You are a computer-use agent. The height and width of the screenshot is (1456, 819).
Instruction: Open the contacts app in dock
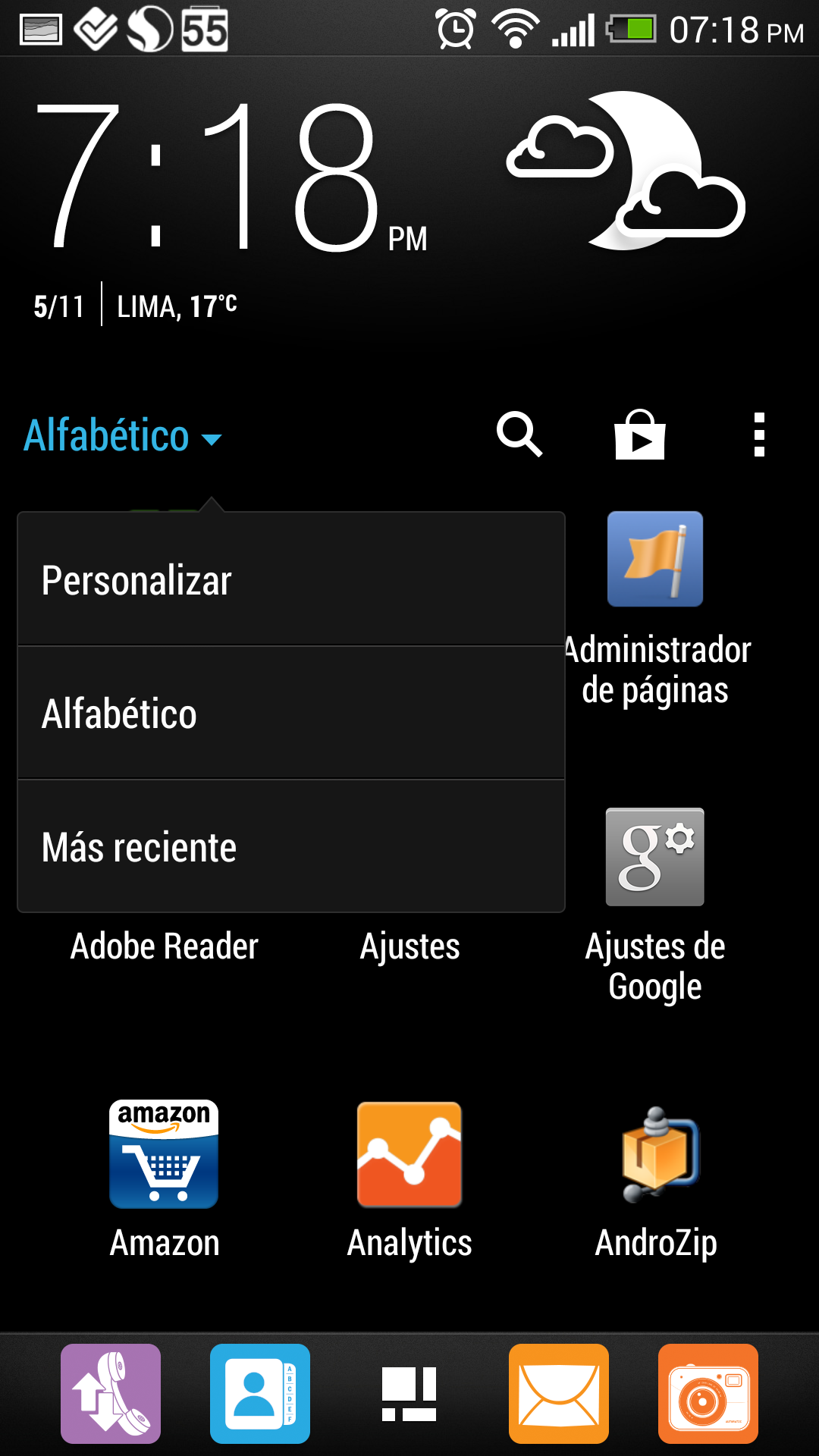tap(260, 1394)
